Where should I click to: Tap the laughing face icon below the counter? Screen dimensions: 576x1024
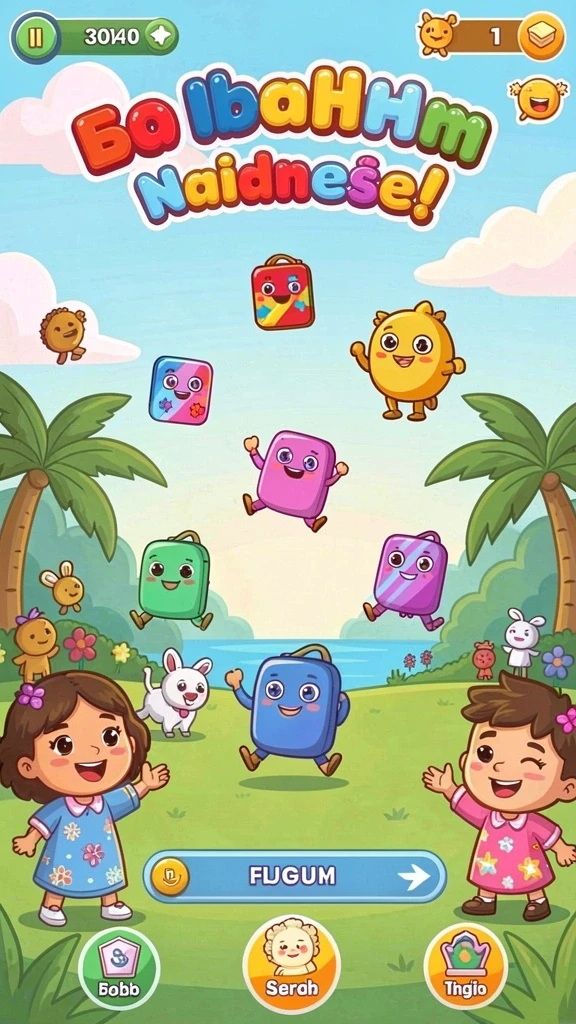(x=539, y=99)
